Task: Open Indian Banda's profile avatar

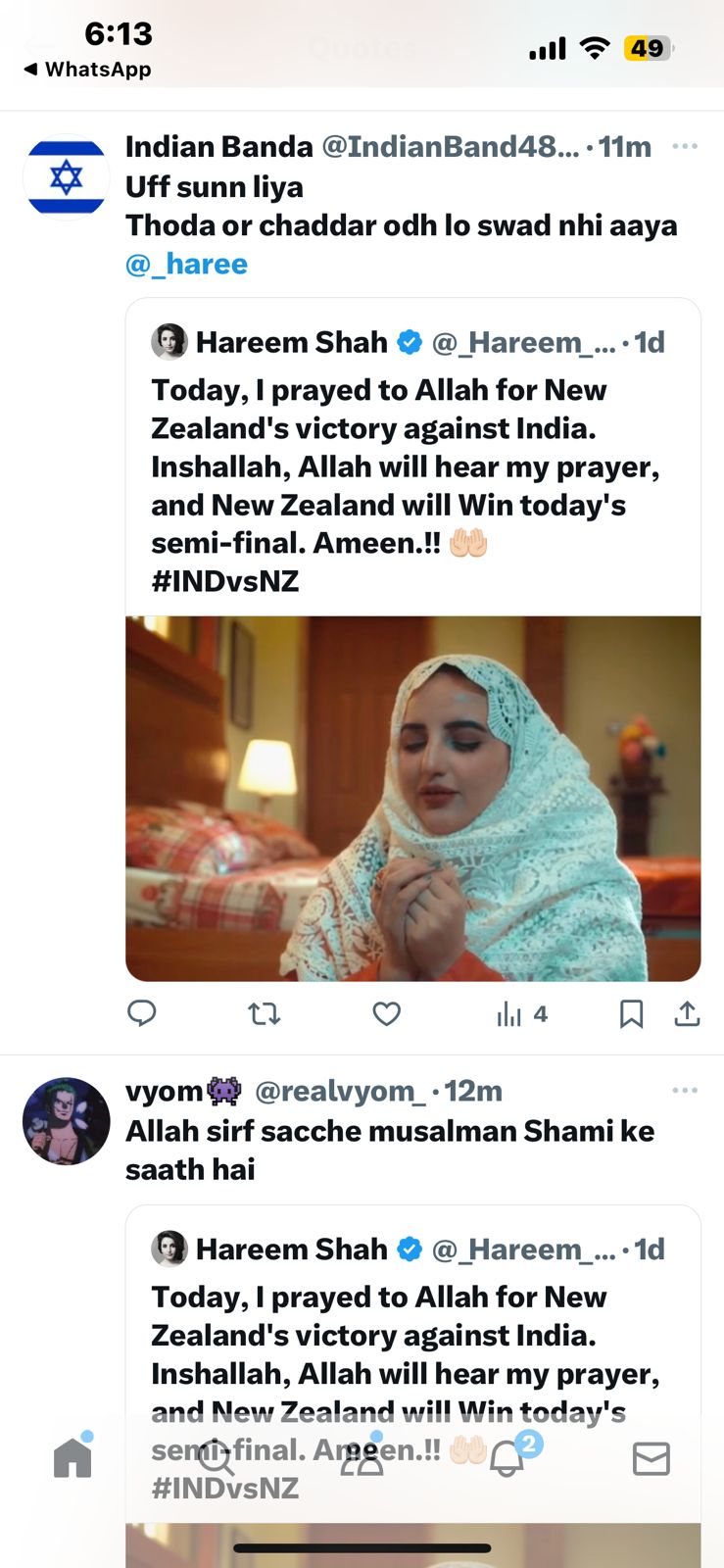Action: [67, 178]
